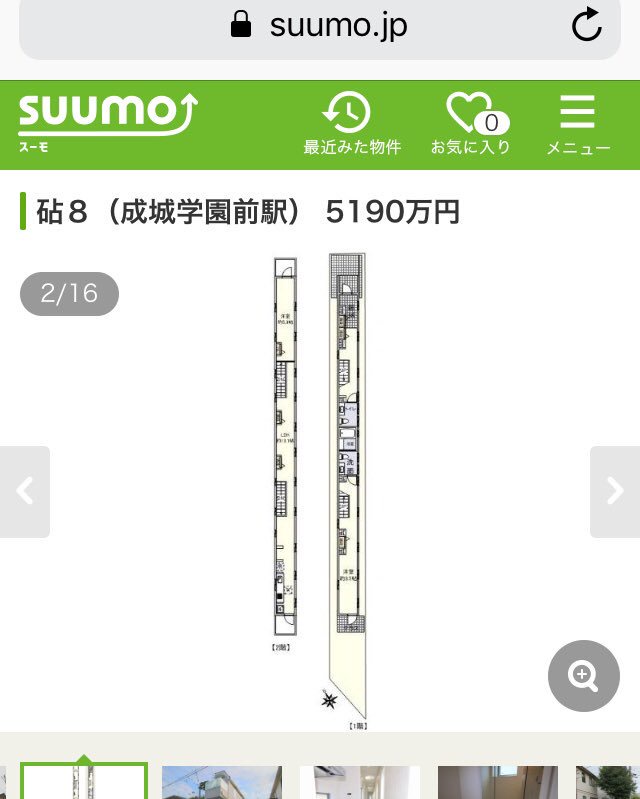
Task: Open the メニュー hamburger menu
Action: click(578, 124)
